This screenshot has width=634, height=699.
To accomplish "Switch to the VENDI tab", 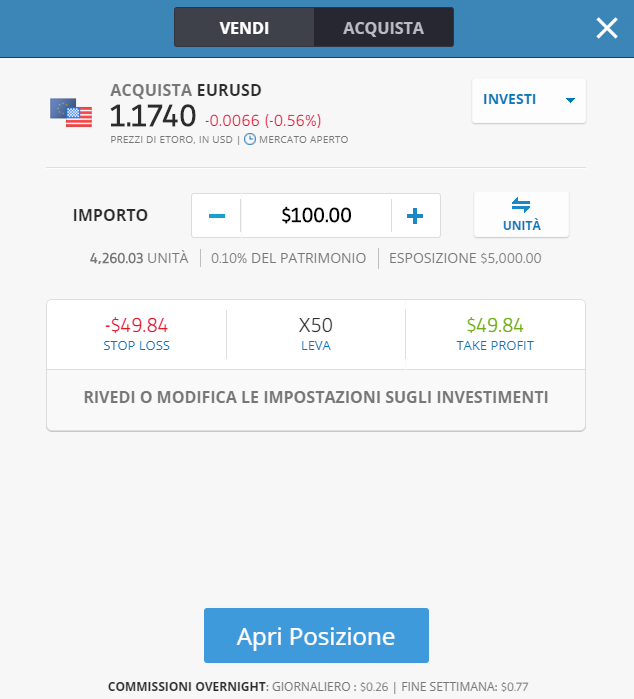I will (244, 28).
